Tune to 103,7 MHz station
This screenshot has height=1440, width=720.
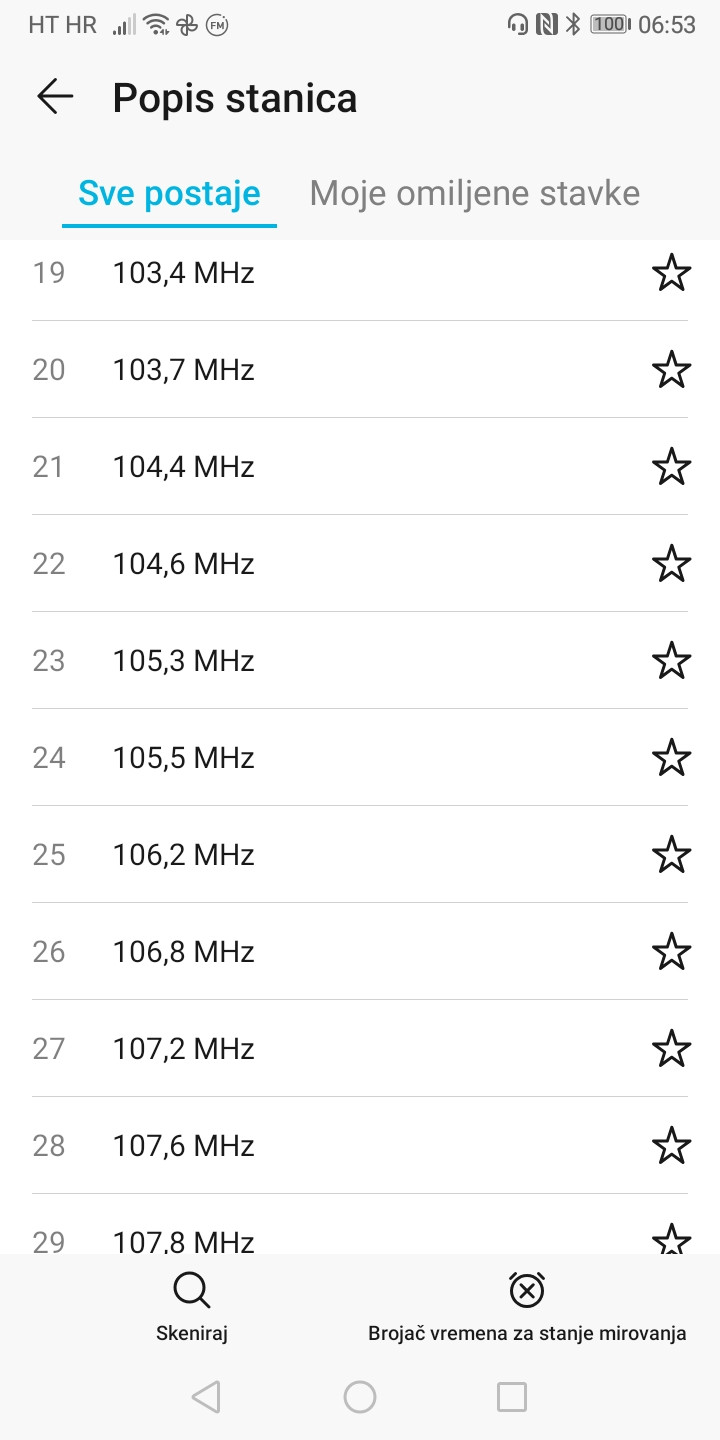pos(360,370)
